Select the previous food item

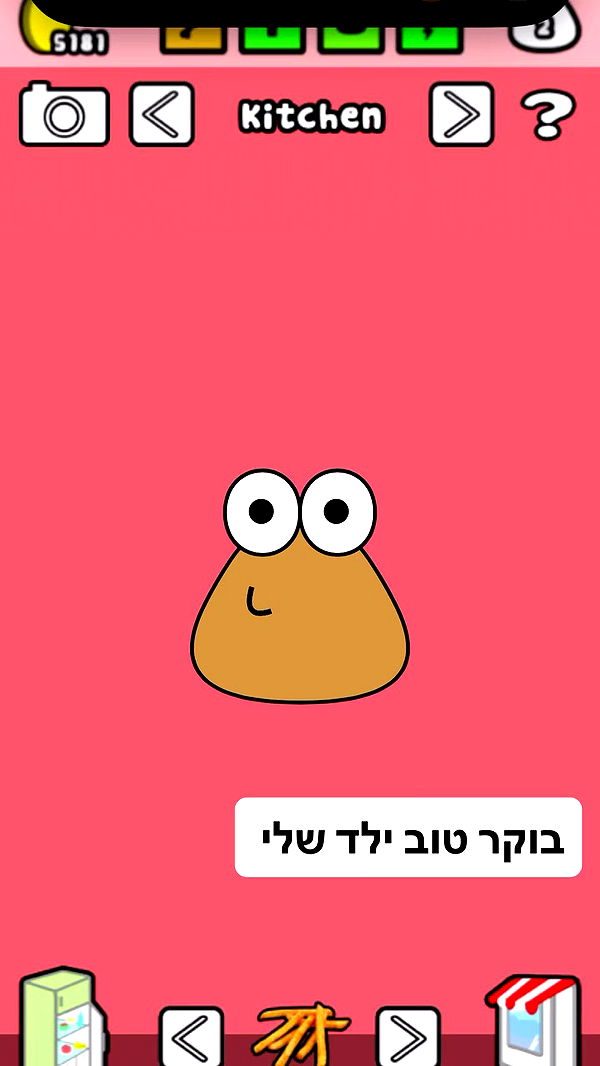pyautogui.click(x=191, y=1037)
